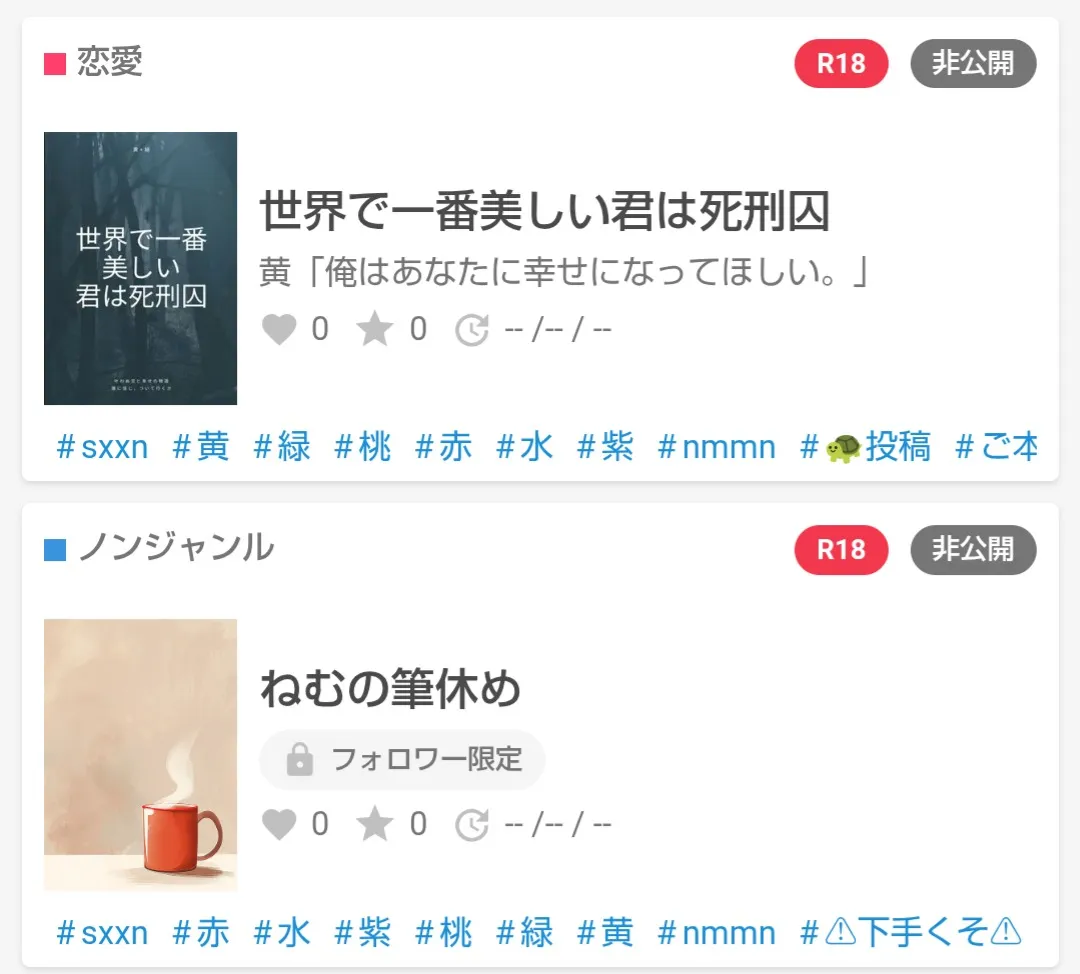Select #黄 tag under 世界で一番美しい君は死刑囚
Image resolution: width=1080 pixels, height=974 pixels.
[201, 446]
